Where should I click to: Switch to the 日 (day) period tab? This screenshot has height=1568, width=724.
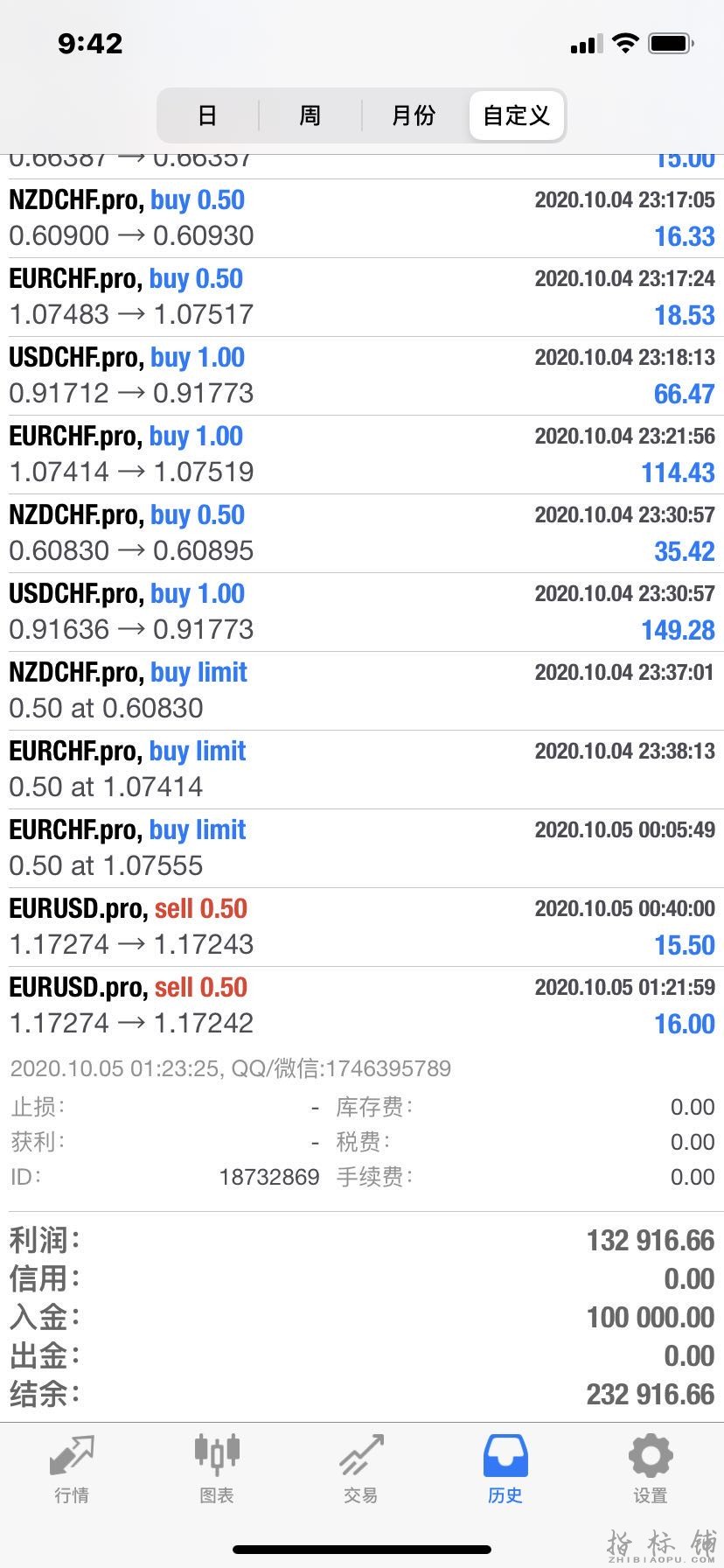pos(207,115)
